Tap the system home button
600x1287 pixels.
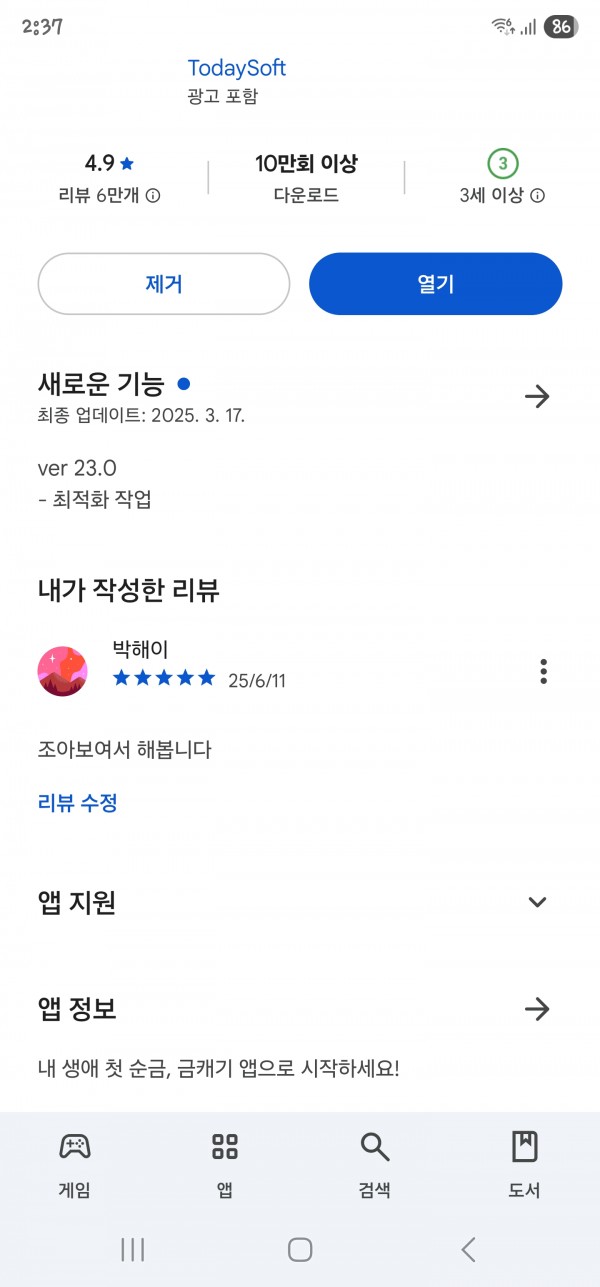click(x=300, y=1249)
